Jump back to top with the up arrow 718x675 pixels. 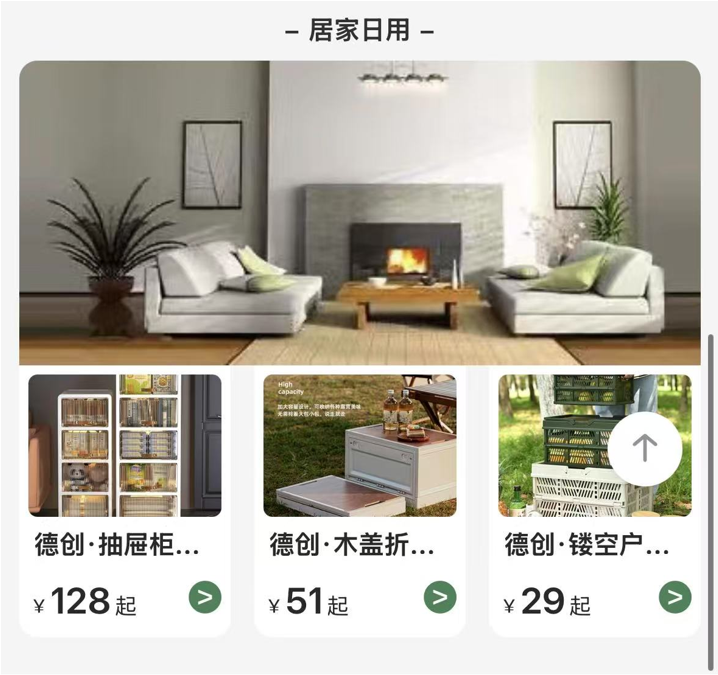click(645, 447)
